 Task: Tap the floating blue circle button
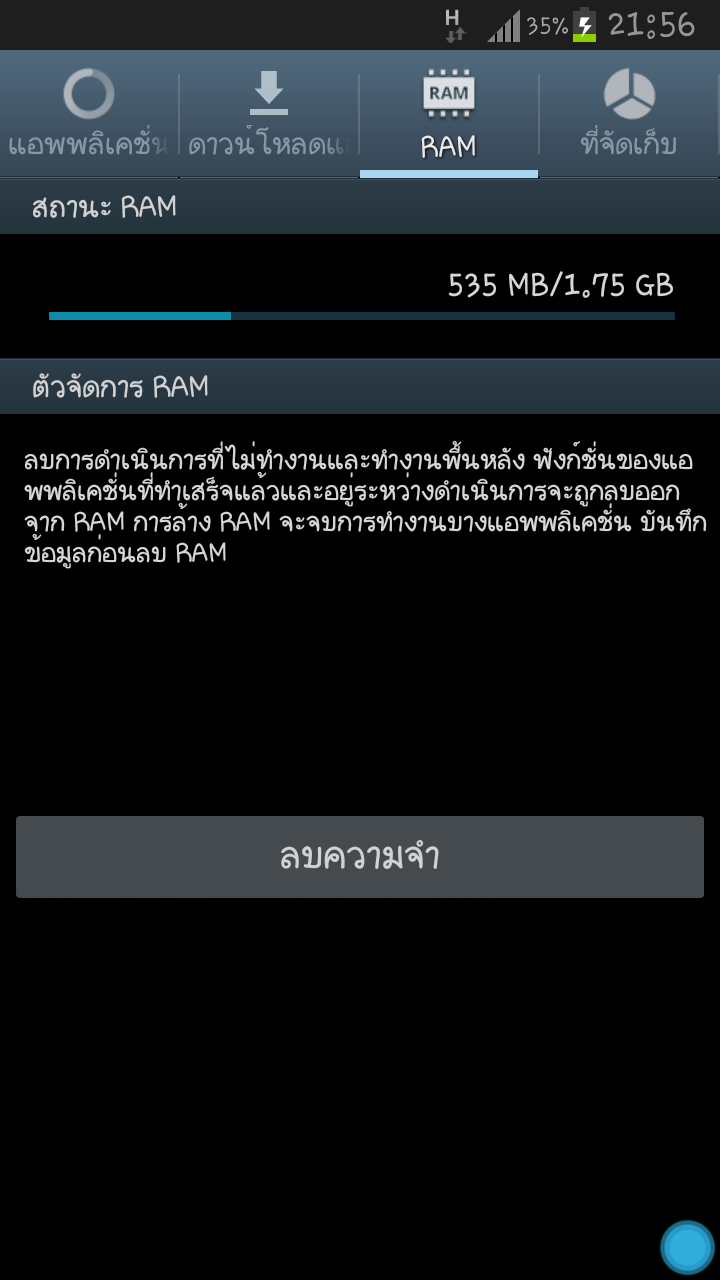click(687, 1247)
